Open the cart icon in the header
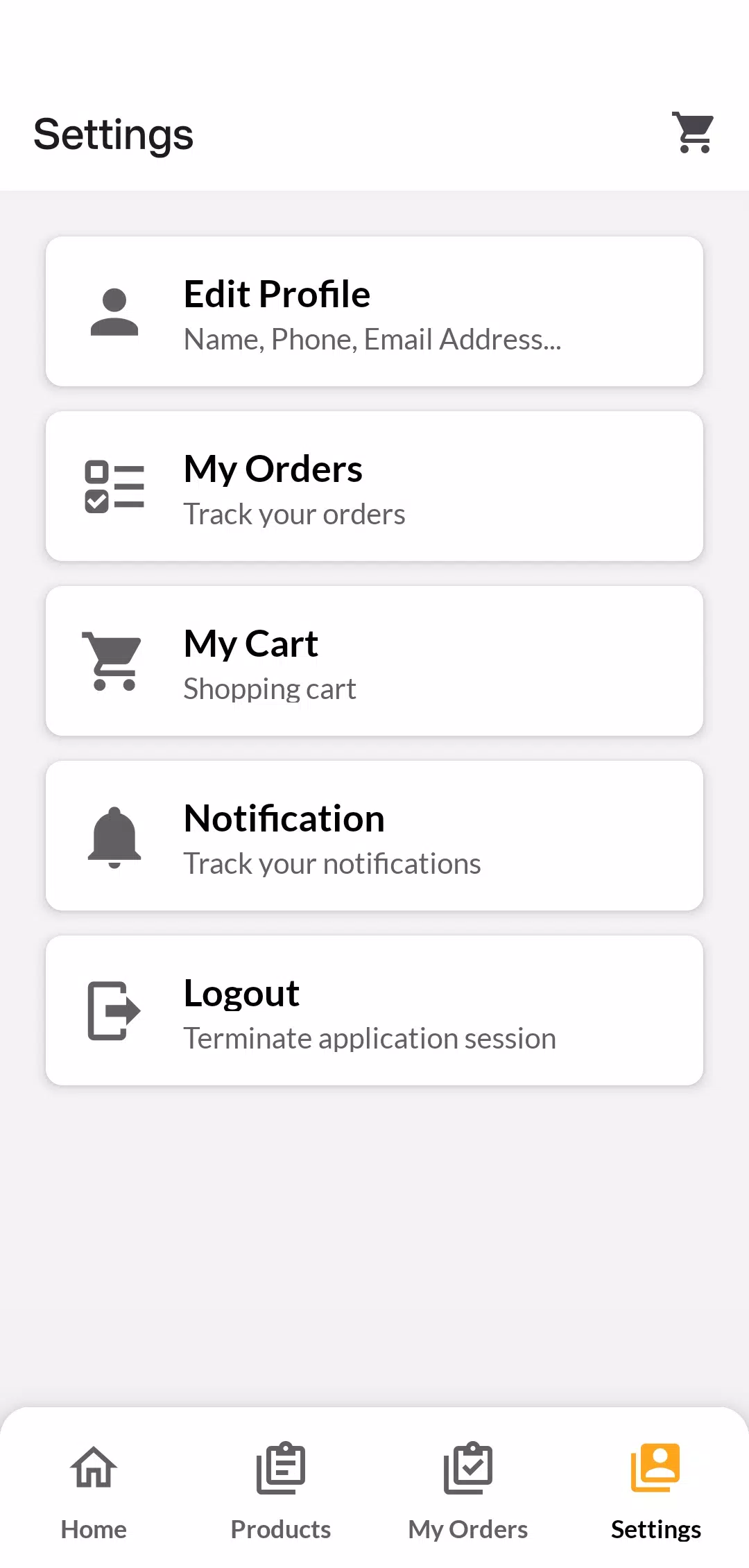Screen dimensions: 749x1568 pos(694,132)
